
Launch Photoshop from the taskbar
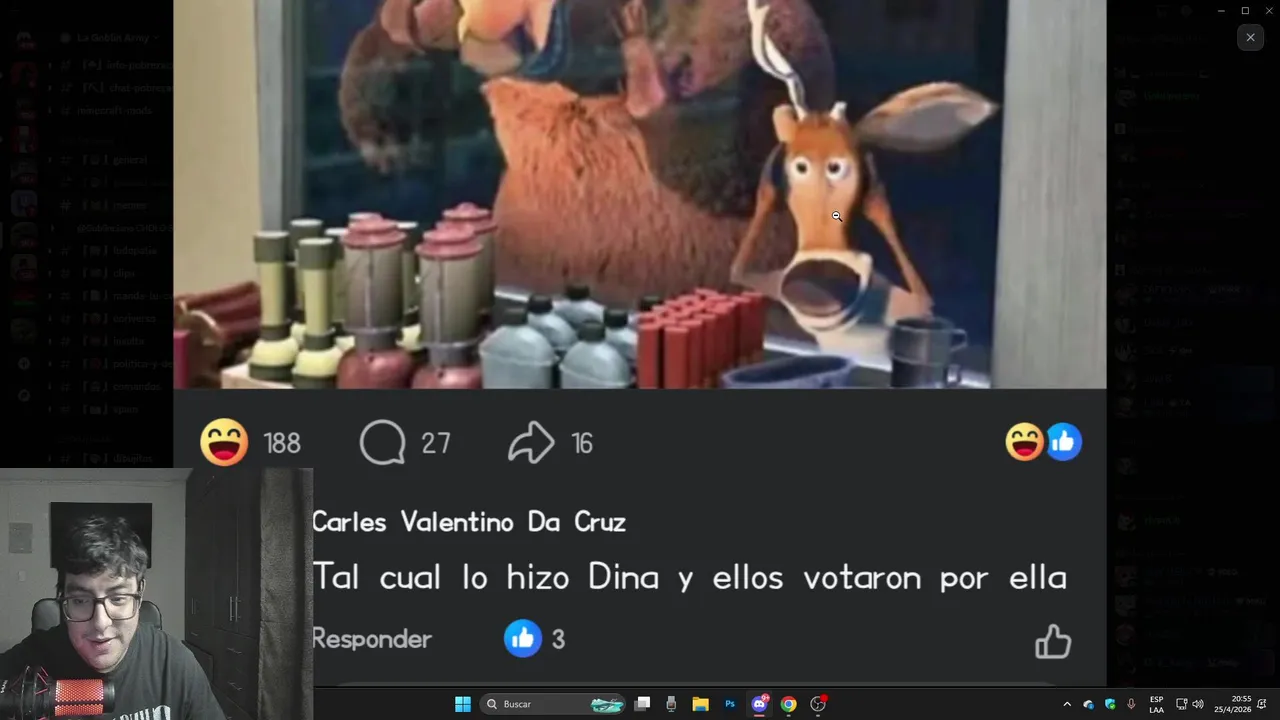click(x=730, y=704)
